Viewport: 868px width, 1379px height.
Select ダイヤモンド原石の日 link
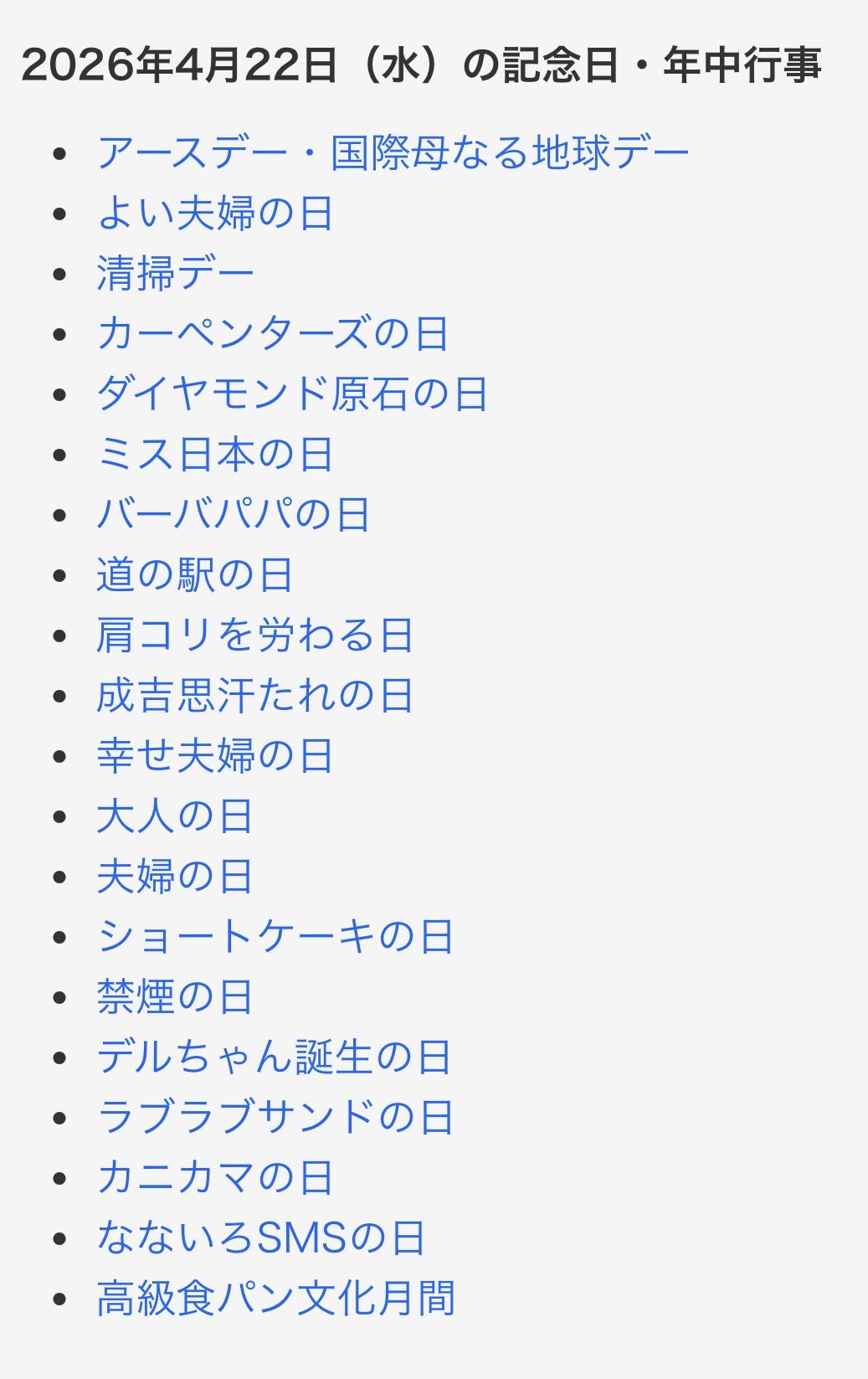292,394
